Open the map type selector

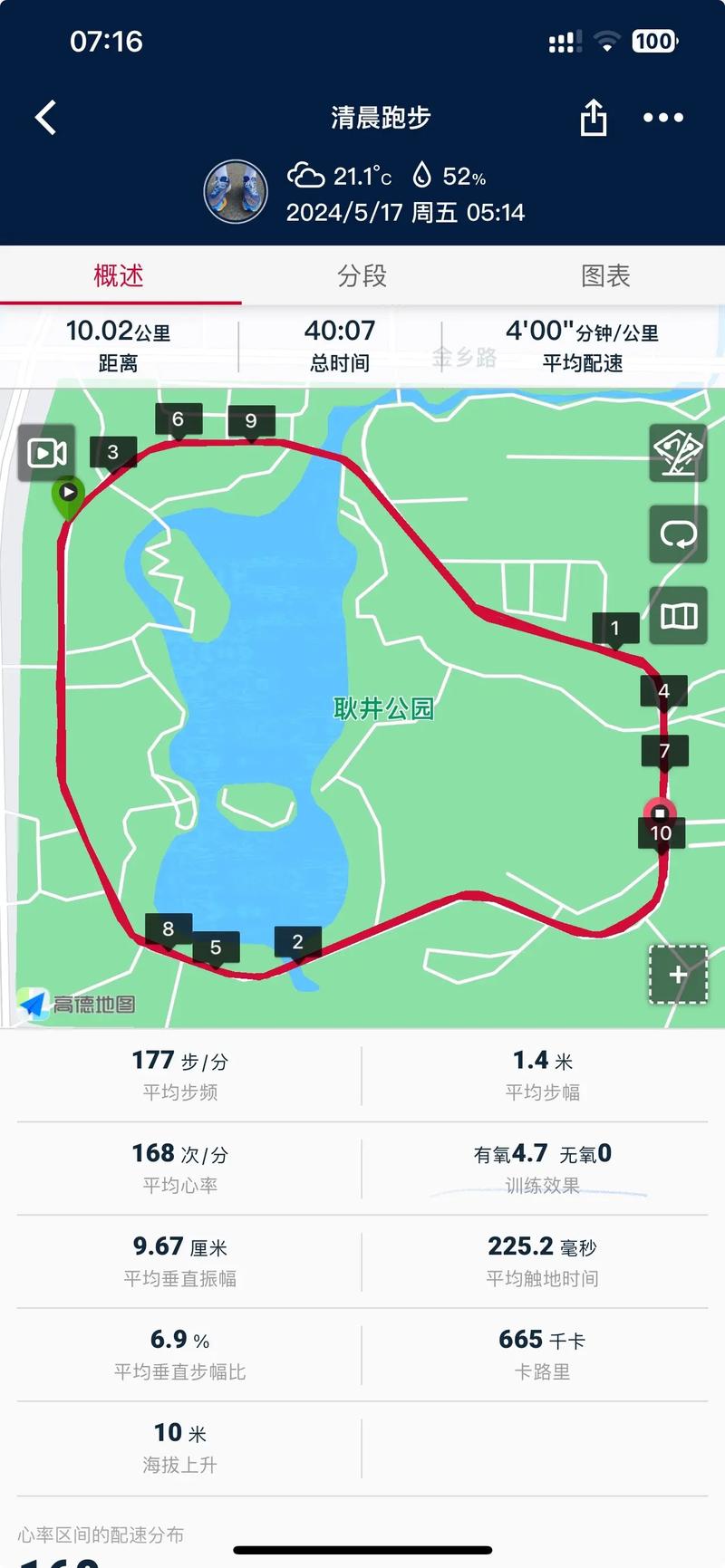pos(678,617)
